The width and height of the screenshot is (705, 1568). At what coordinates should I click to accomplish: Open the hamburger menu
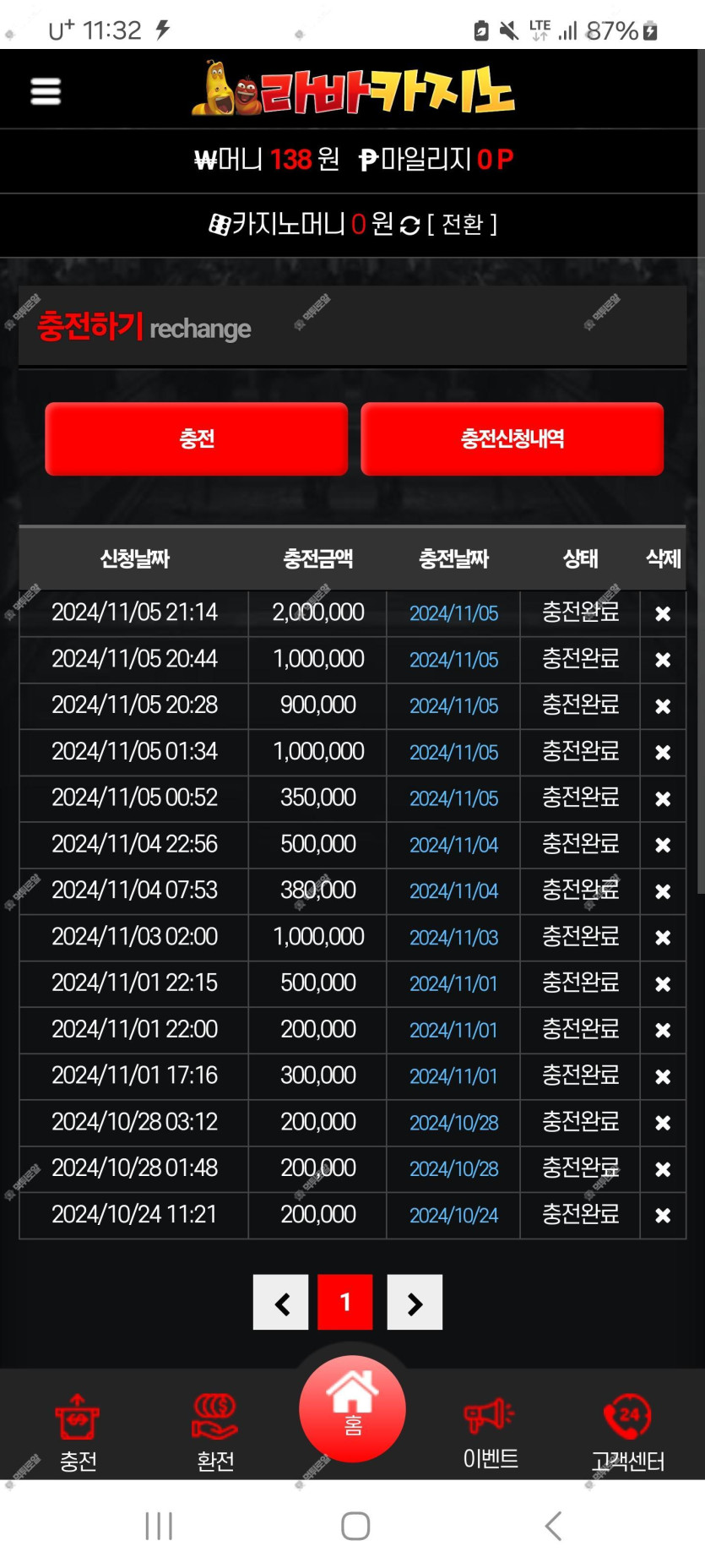pos(46,91)
